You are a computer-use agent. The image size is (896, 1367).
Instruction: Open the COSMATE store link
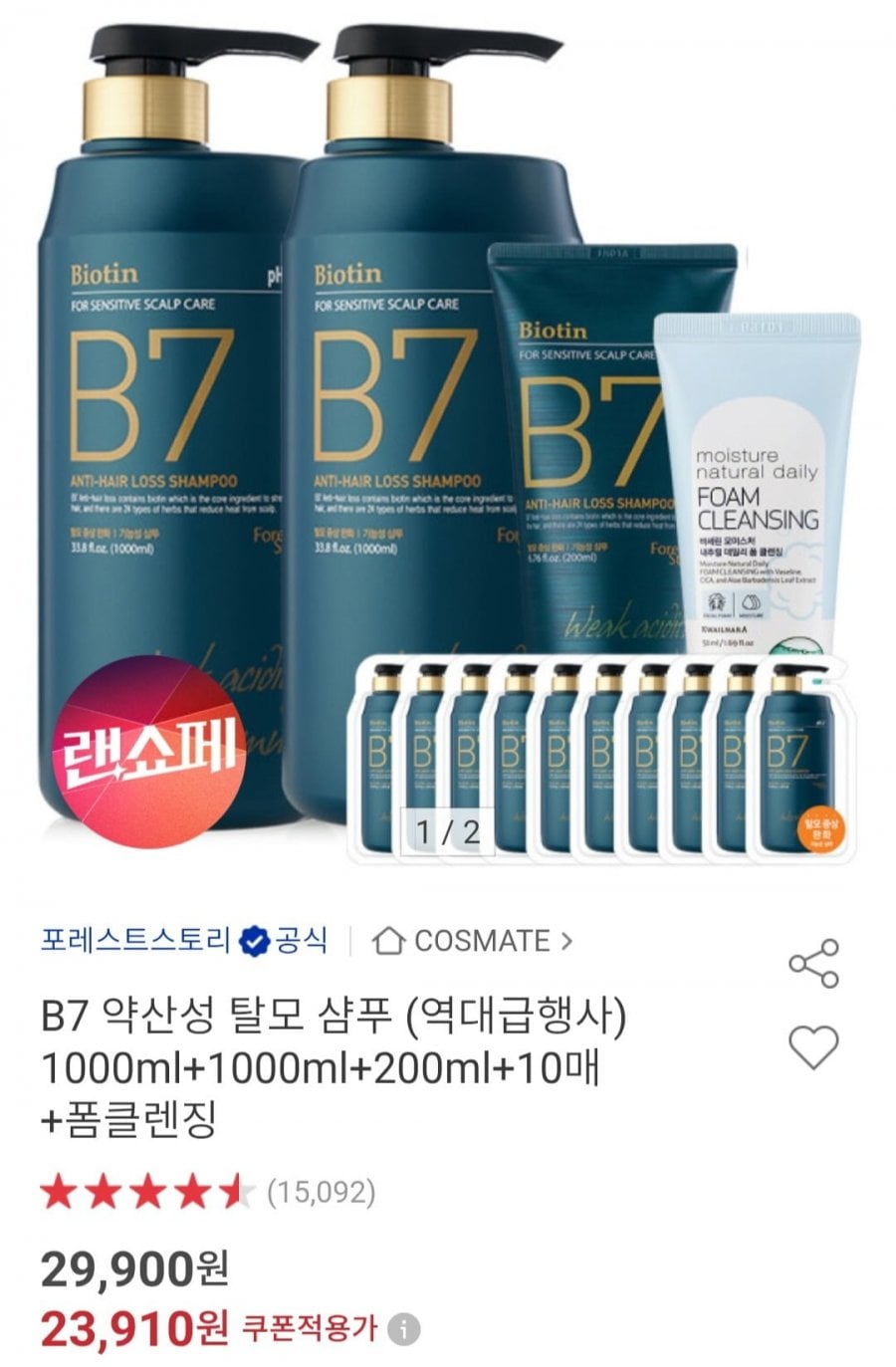tap(472, 940)
